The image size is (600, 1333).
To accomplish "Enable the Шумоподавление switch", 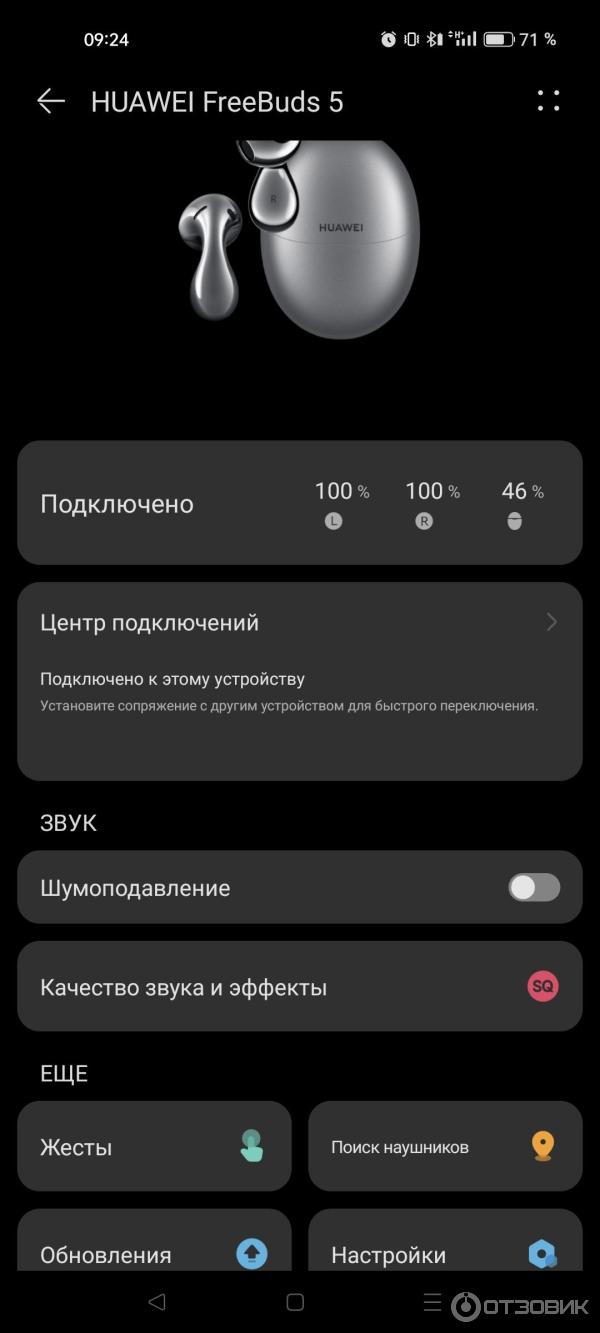I will tap(534, 887).
